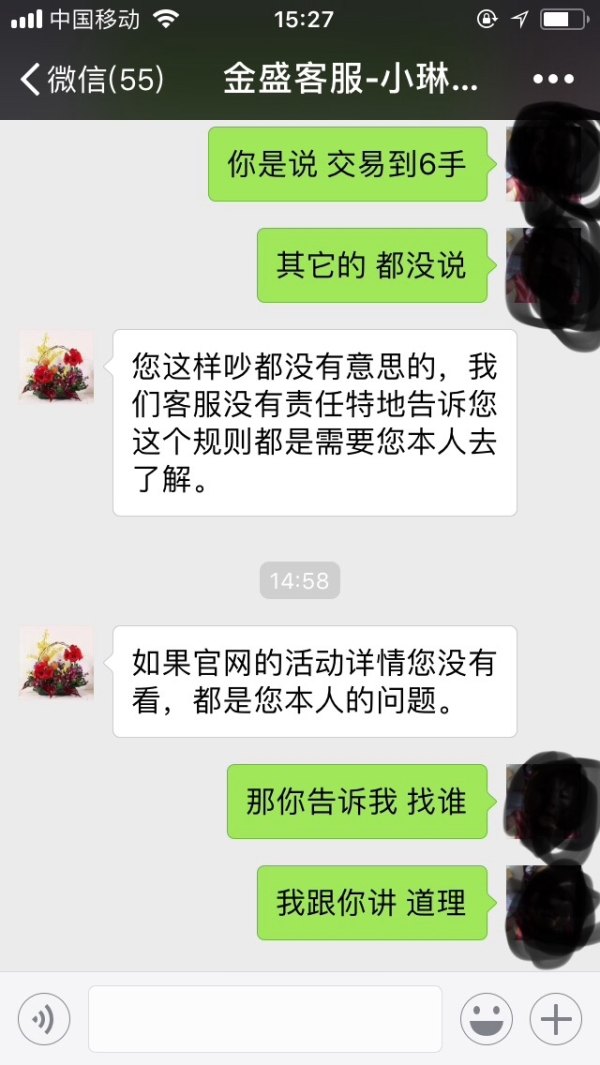Focus the message text field
The height and width of the screenshot is (1065, 600).
pos(265,1019)
